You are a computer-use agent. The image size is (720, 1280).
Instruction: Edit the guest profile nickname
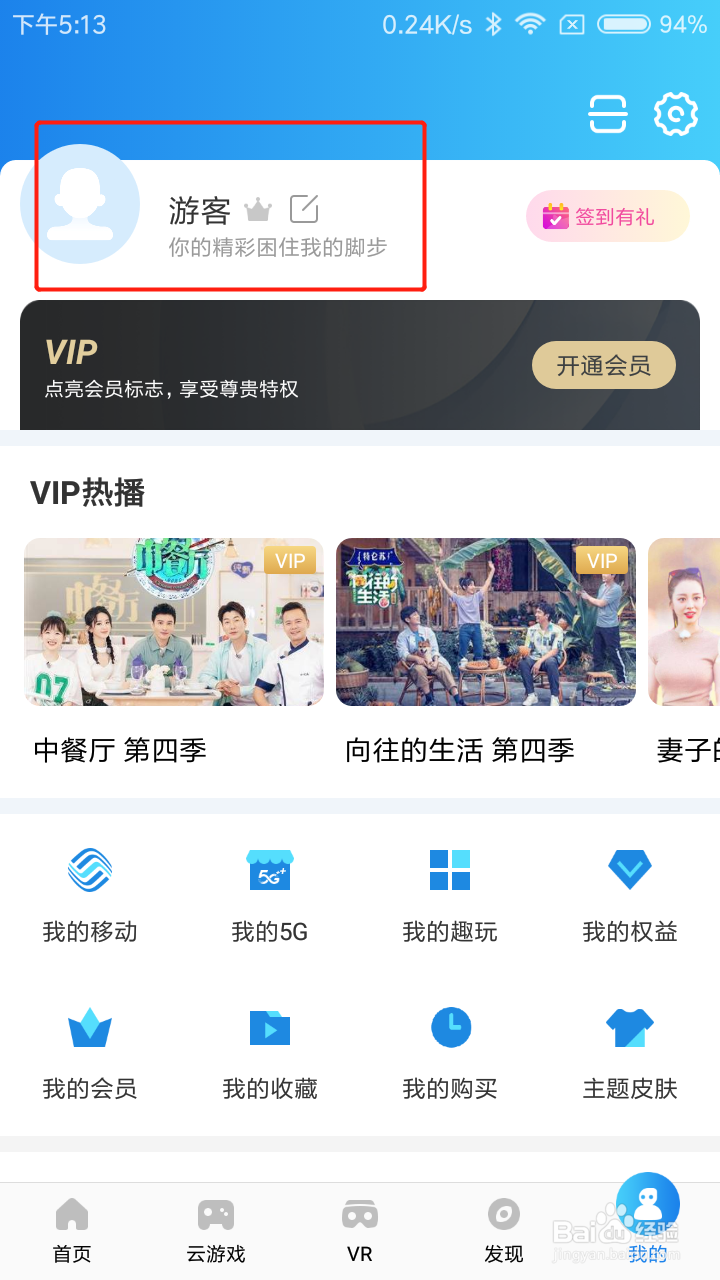tap(305, 208)
